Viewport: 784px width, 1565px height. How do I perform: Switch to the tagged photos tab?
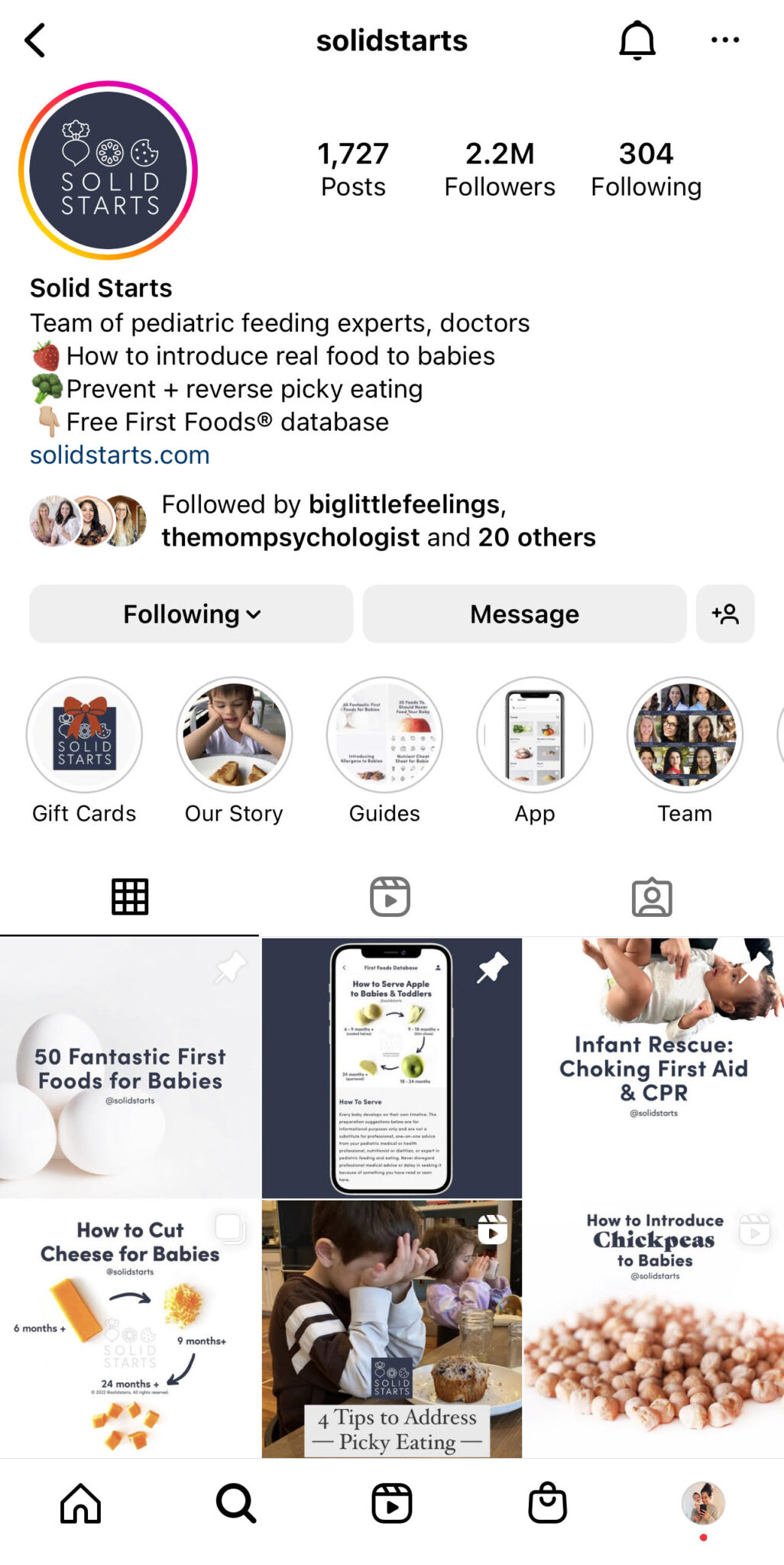tap(652, 897)
